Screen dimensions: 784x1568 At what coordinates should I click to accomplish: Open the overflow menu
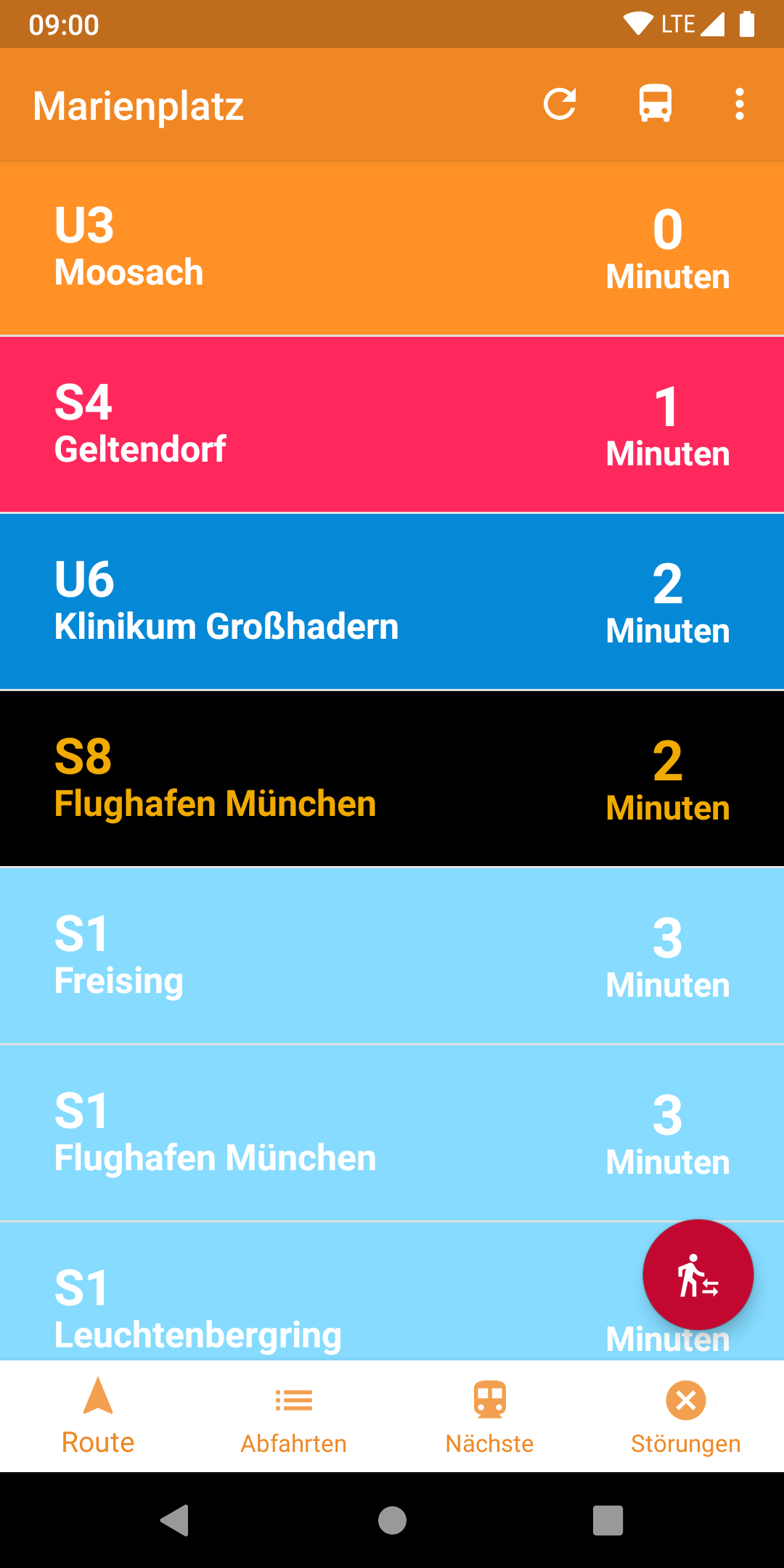coord(739,105)
